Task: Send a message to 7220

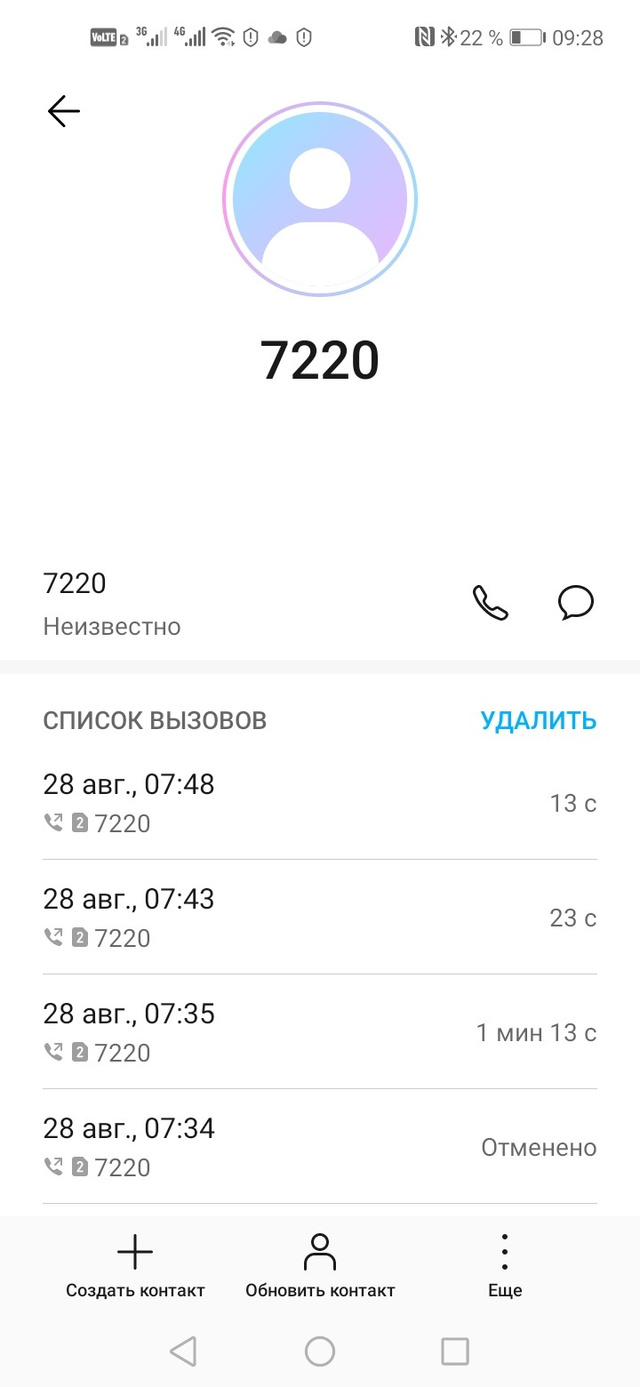Action: pos(575,603)
